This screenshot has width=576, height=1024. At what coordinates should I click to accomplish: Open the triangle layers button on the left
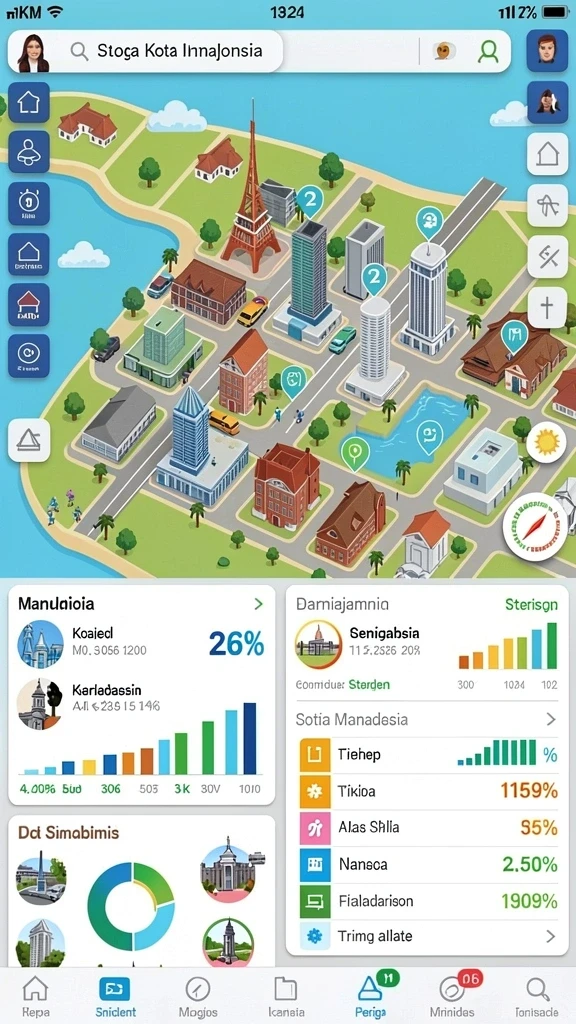[29, 441]
